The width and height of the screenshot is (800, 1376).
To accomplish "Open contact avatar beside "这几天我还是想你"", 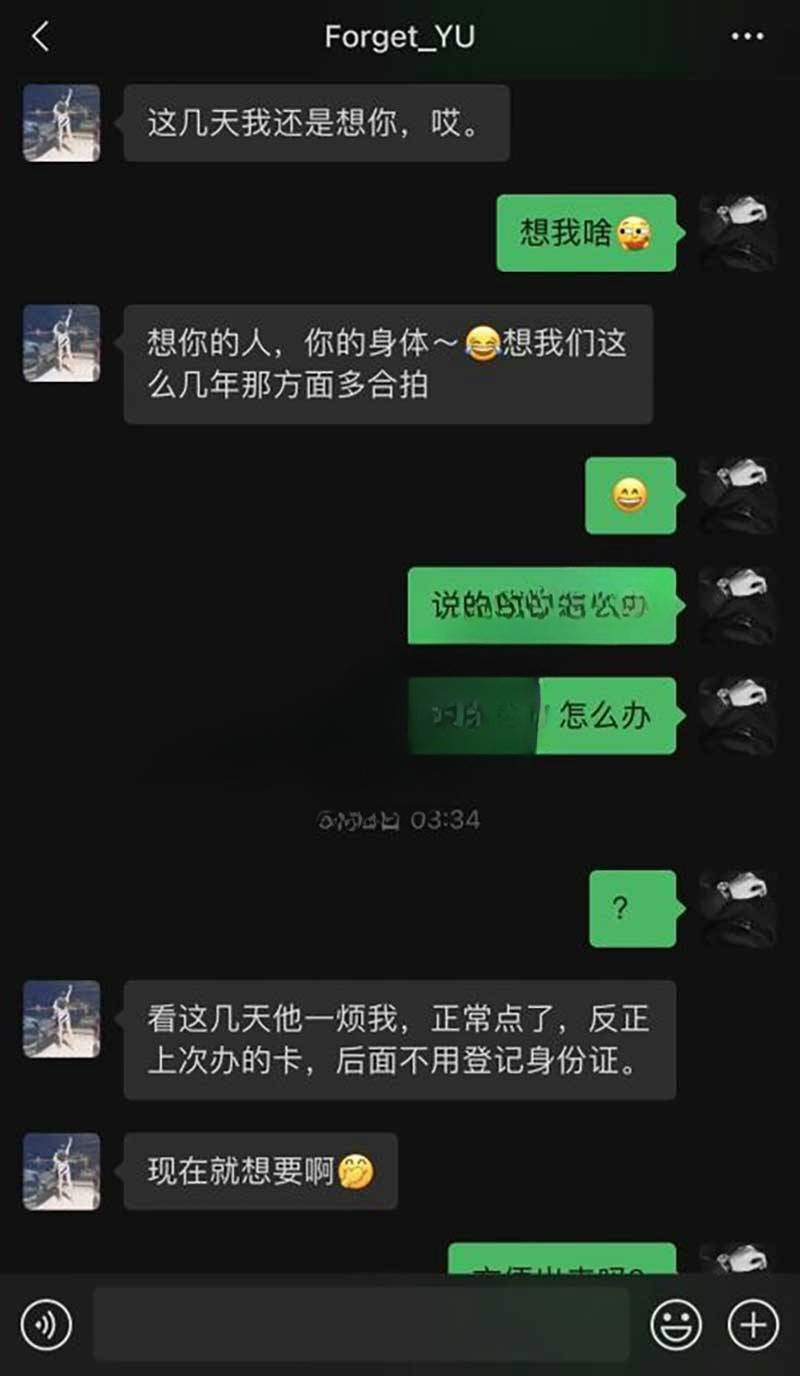I will click(62, 123).
